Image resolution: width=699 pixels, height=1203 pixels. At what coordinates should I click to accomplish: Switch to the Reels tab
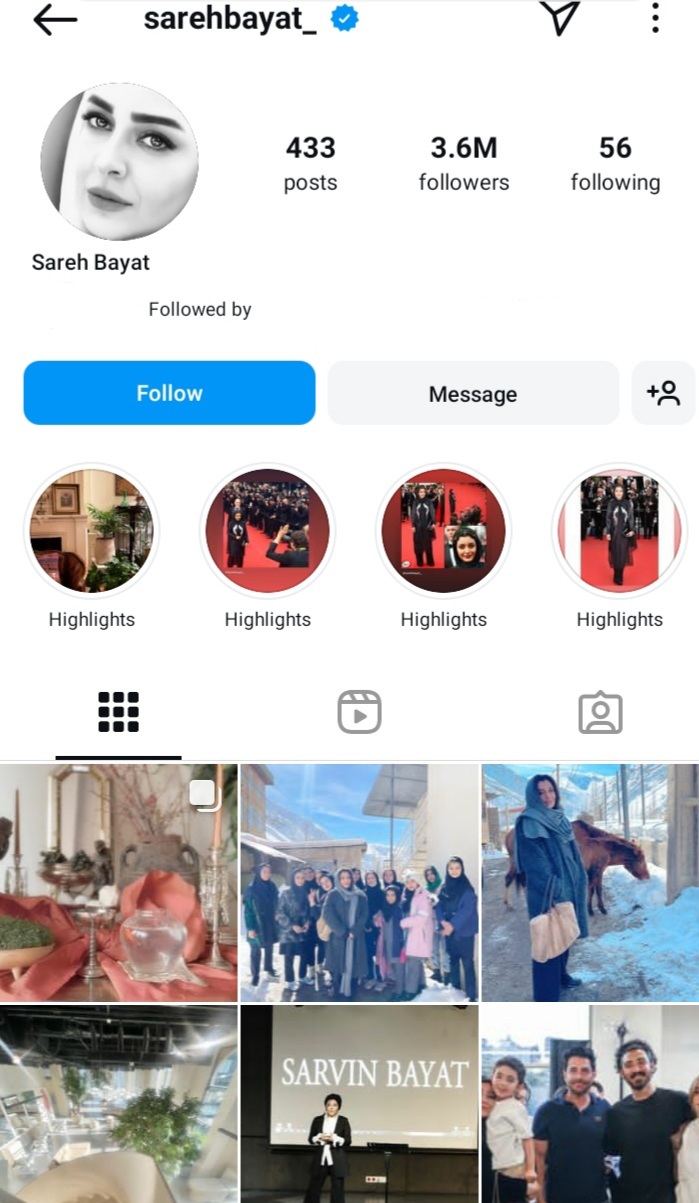click(x=359, y=713)
